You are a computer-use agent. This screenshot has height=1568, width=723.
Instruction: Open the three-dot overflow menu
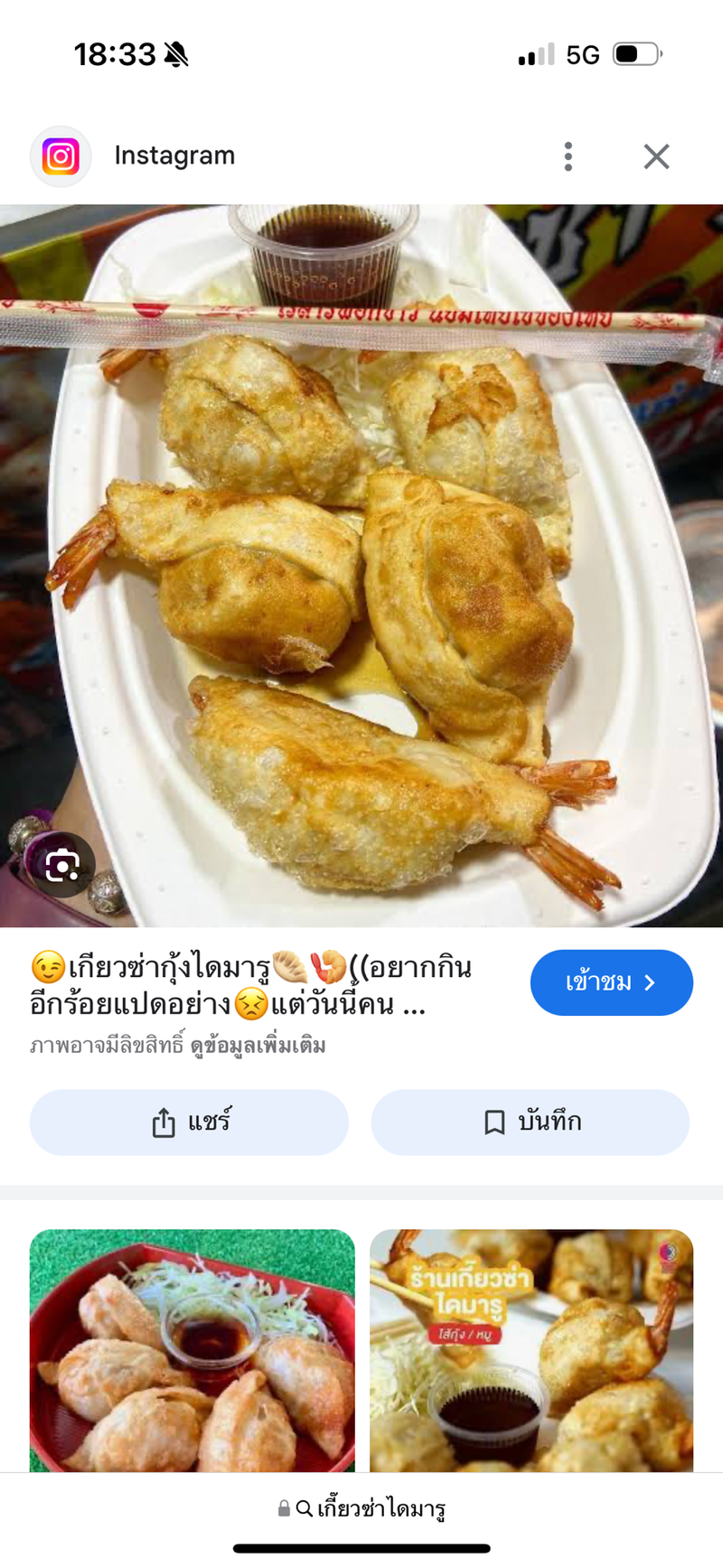[x=568, y=156]
